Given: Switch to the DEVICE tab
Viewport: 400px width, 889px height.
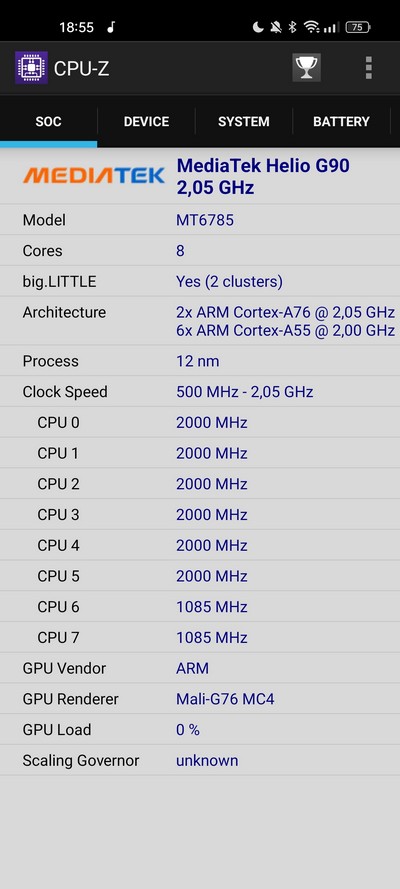Looking at the screenshot, I should (146, 121).
